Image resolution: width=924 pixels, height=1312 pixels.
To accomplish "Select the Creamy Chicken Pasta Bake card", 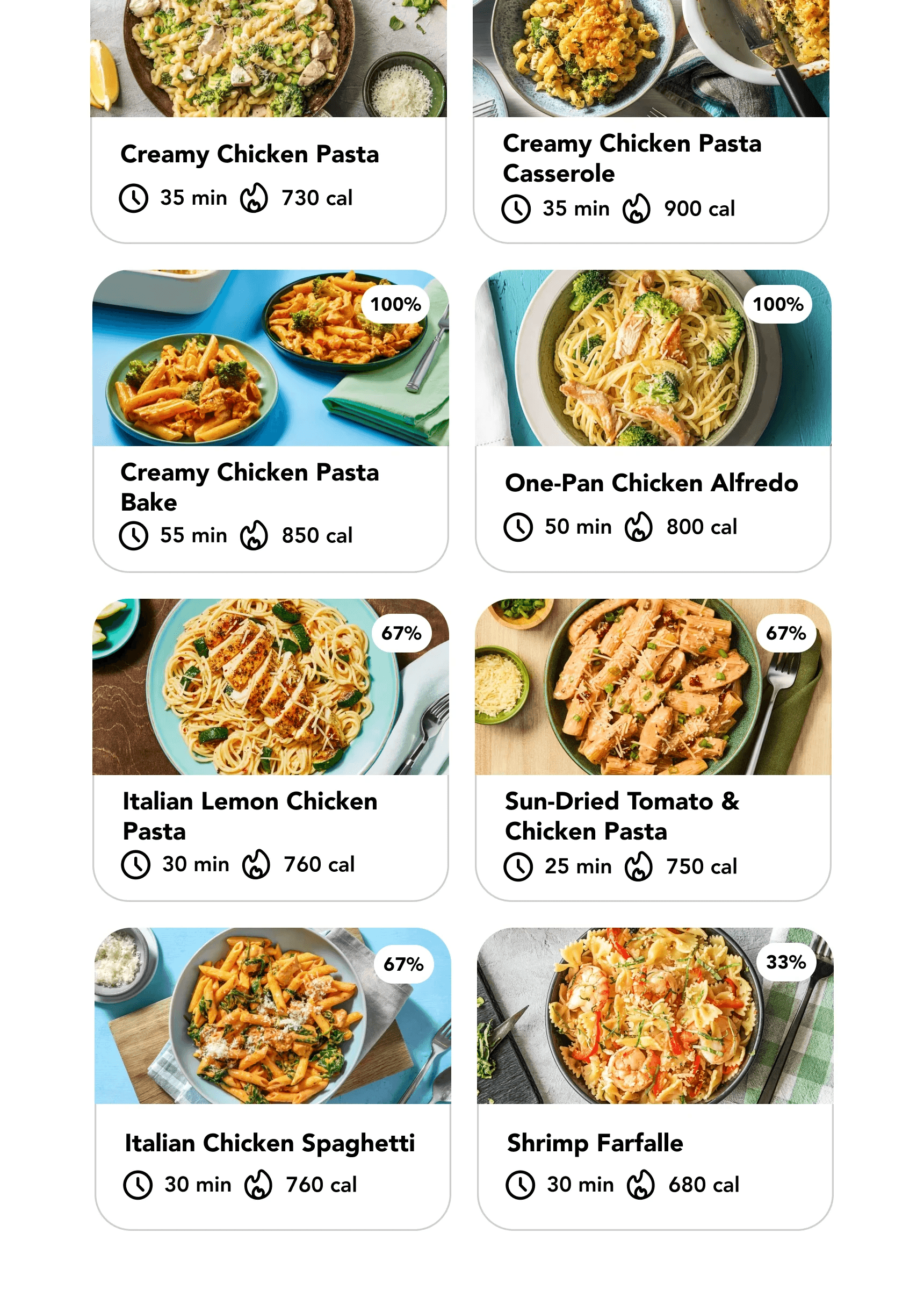I will (270, 420).
